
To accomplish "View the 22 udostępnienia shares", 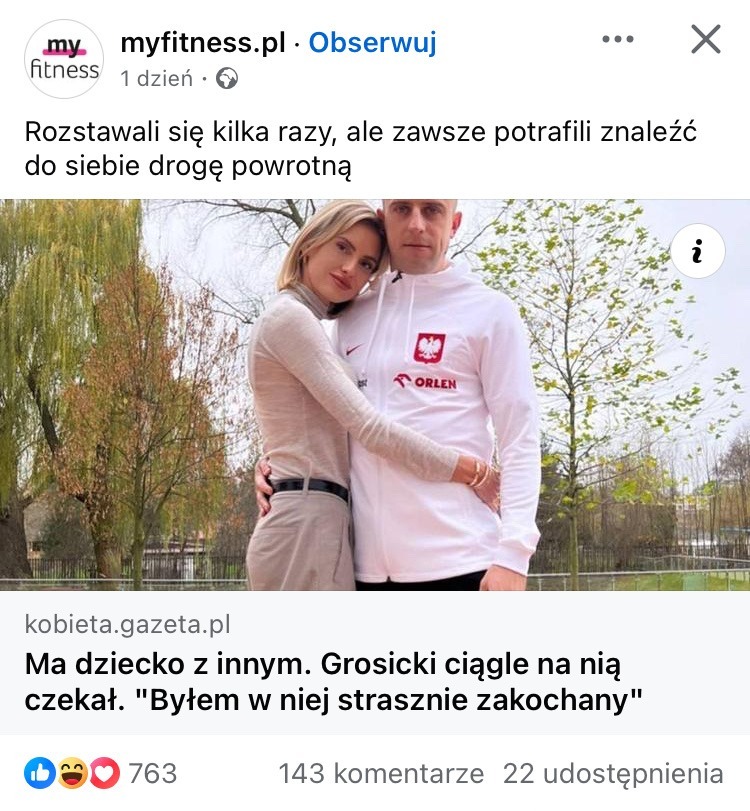I will pyautogui.click(x=612, y=773).
